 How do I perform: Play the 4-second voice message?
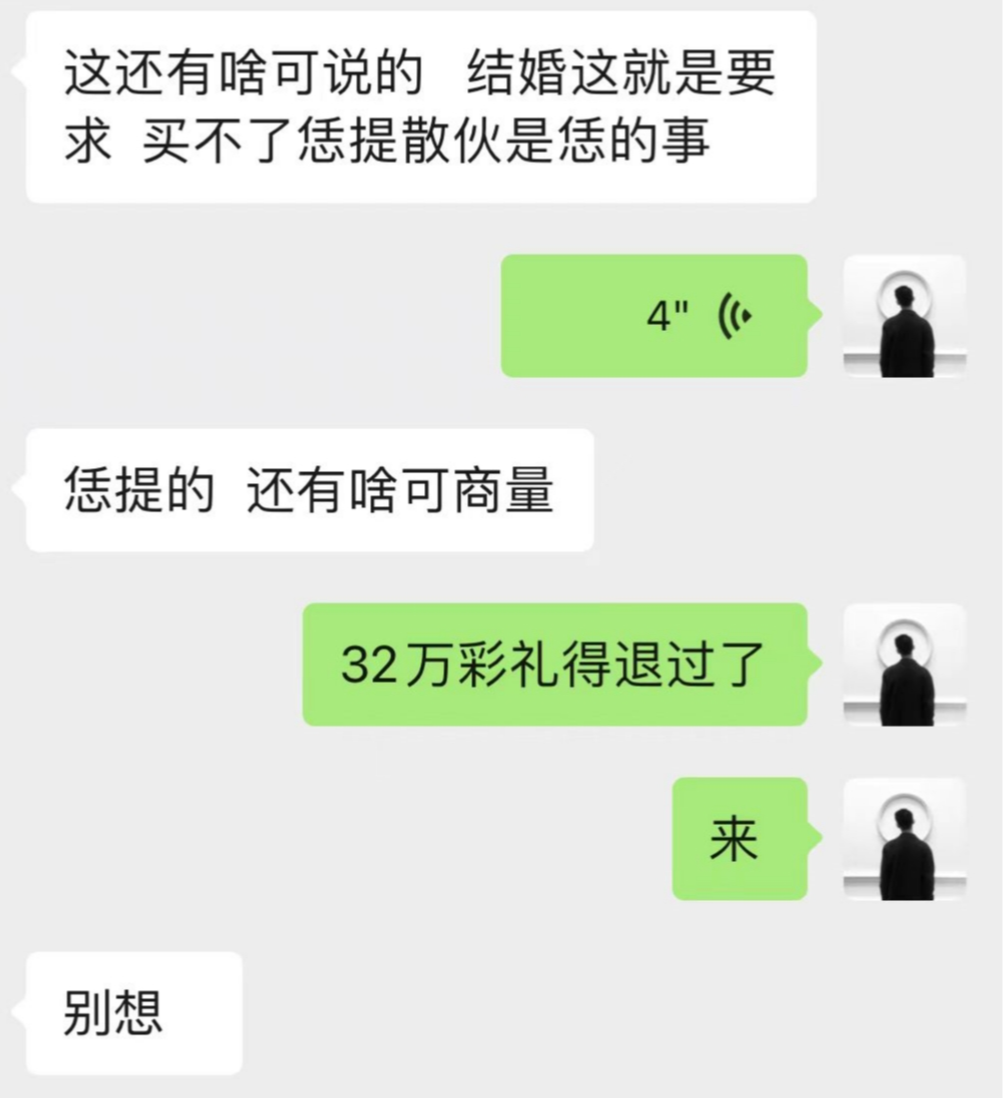tap(654, 316)
